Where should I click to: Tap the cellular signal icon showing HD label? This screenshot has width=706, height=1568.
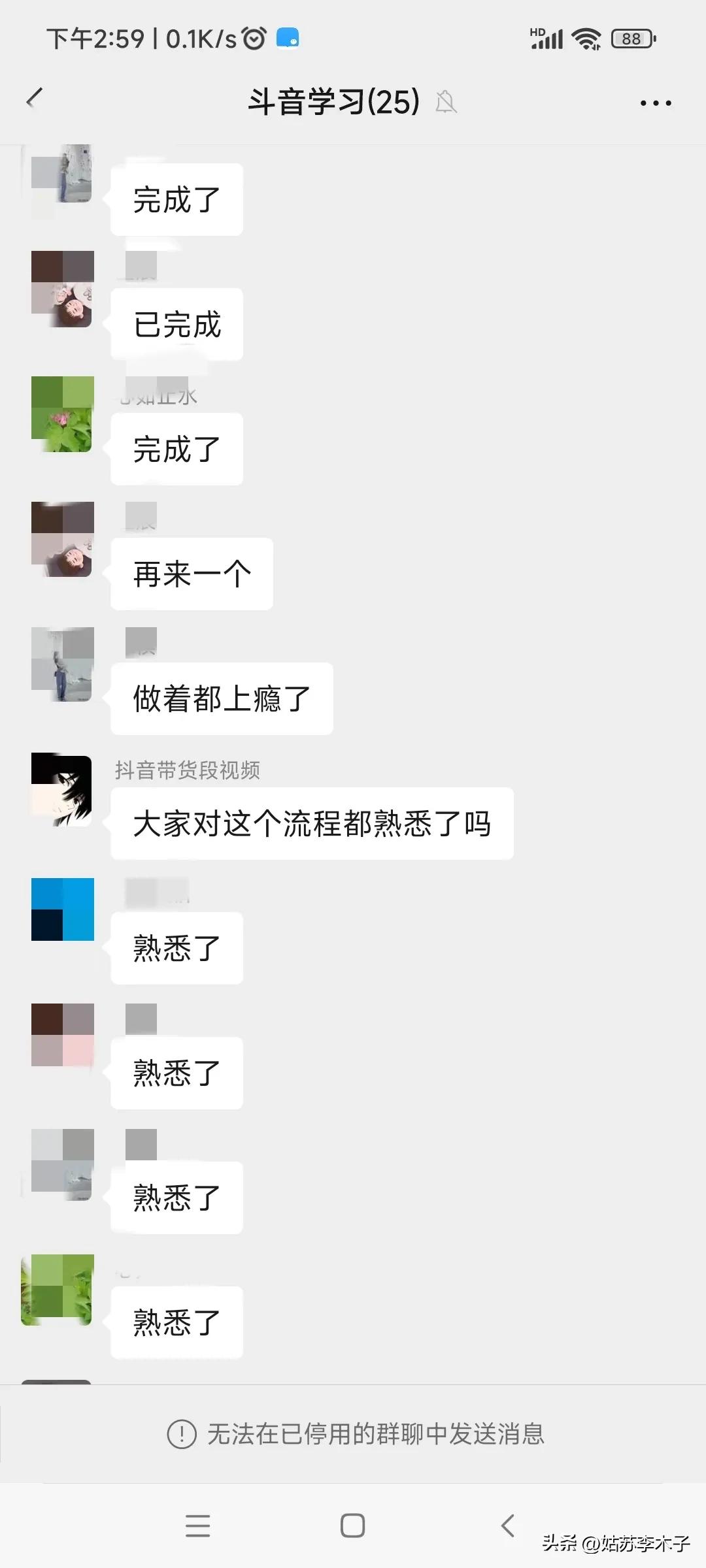pyautogui.click(x=546, y=38)
